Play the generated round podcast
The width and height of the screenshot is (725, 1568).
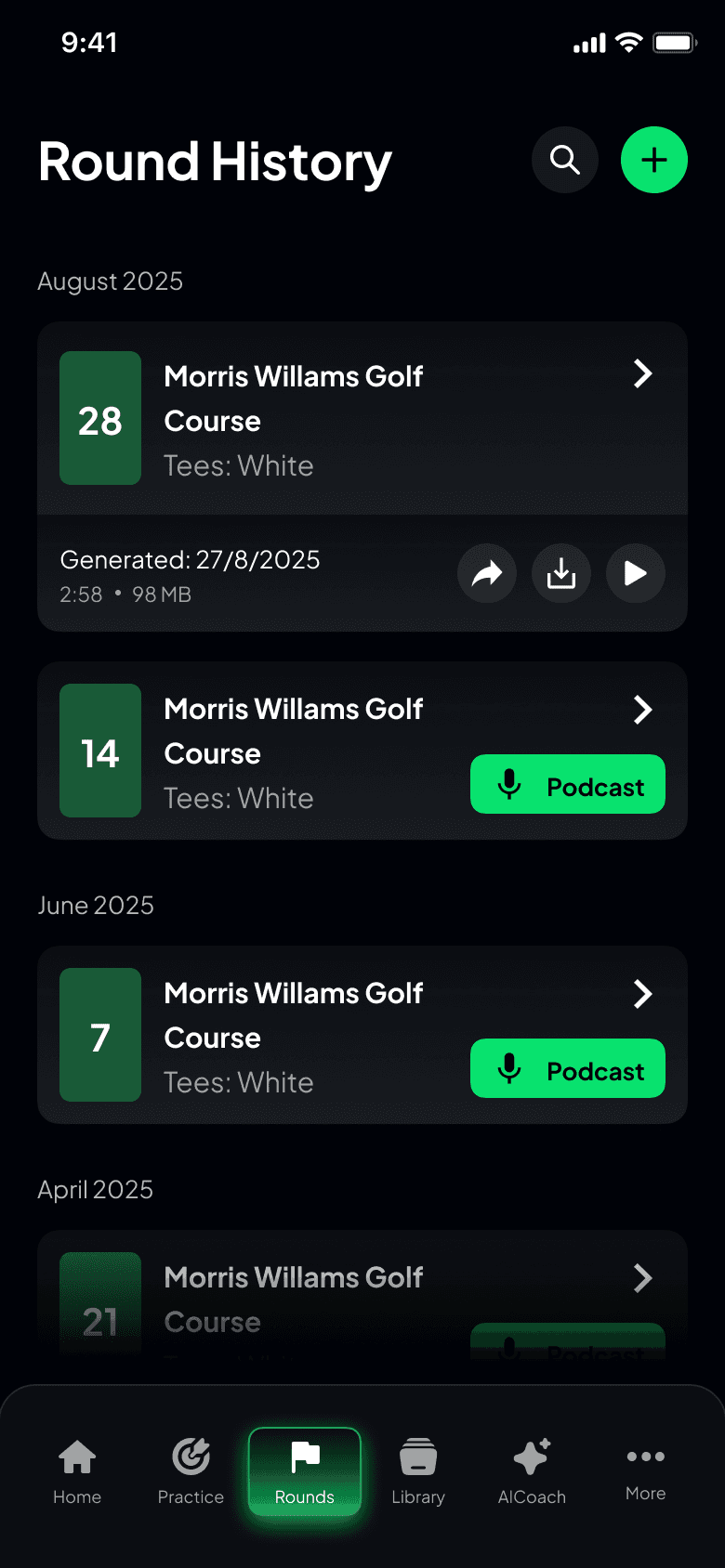635,574
